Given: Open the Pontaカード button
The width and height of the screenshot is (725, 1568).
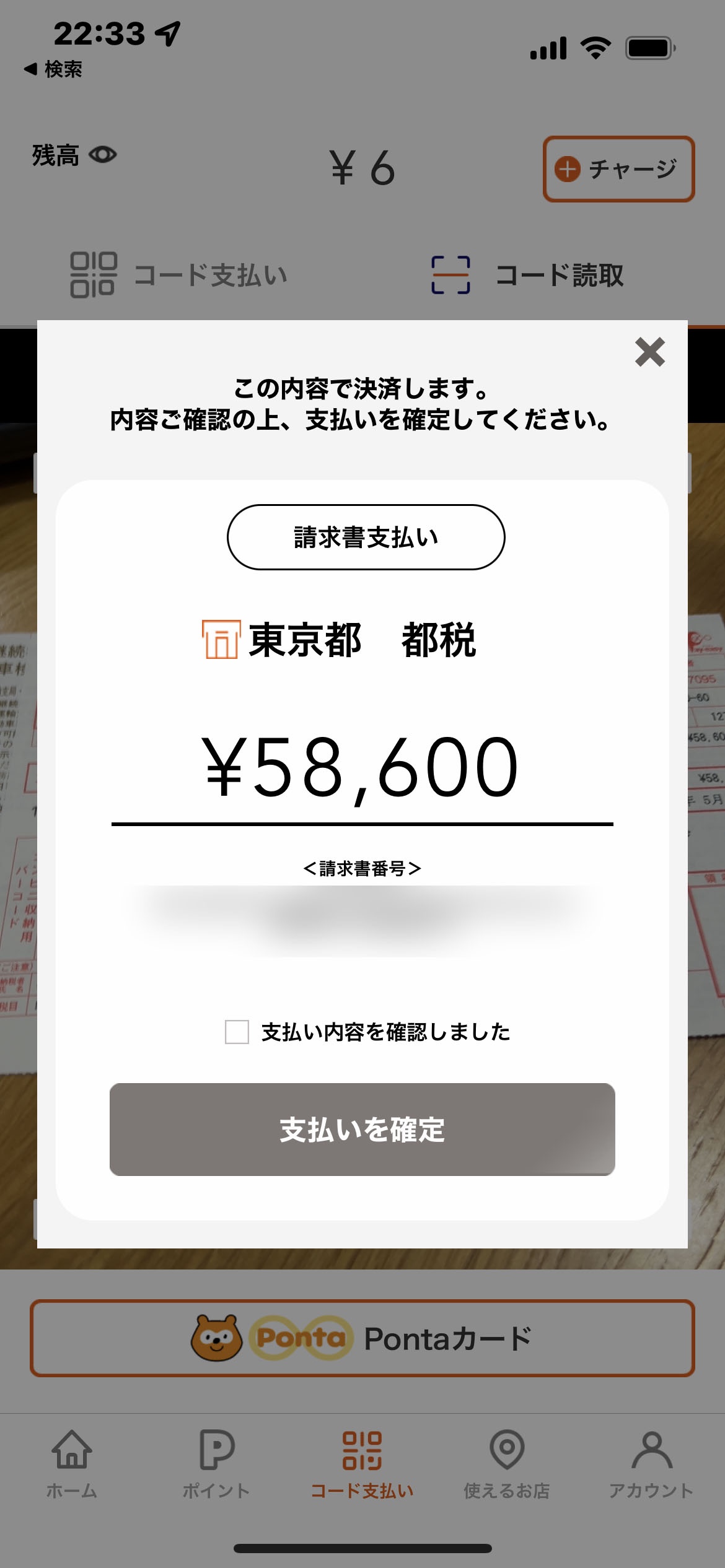Looking at the screenshot, I should pyautogui.click(x=362, y=1338).
